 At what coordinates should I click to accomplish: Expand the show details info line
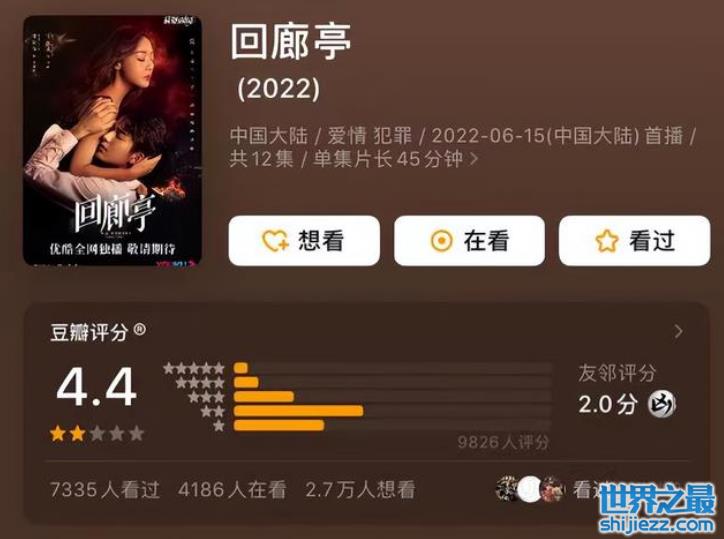474,159
